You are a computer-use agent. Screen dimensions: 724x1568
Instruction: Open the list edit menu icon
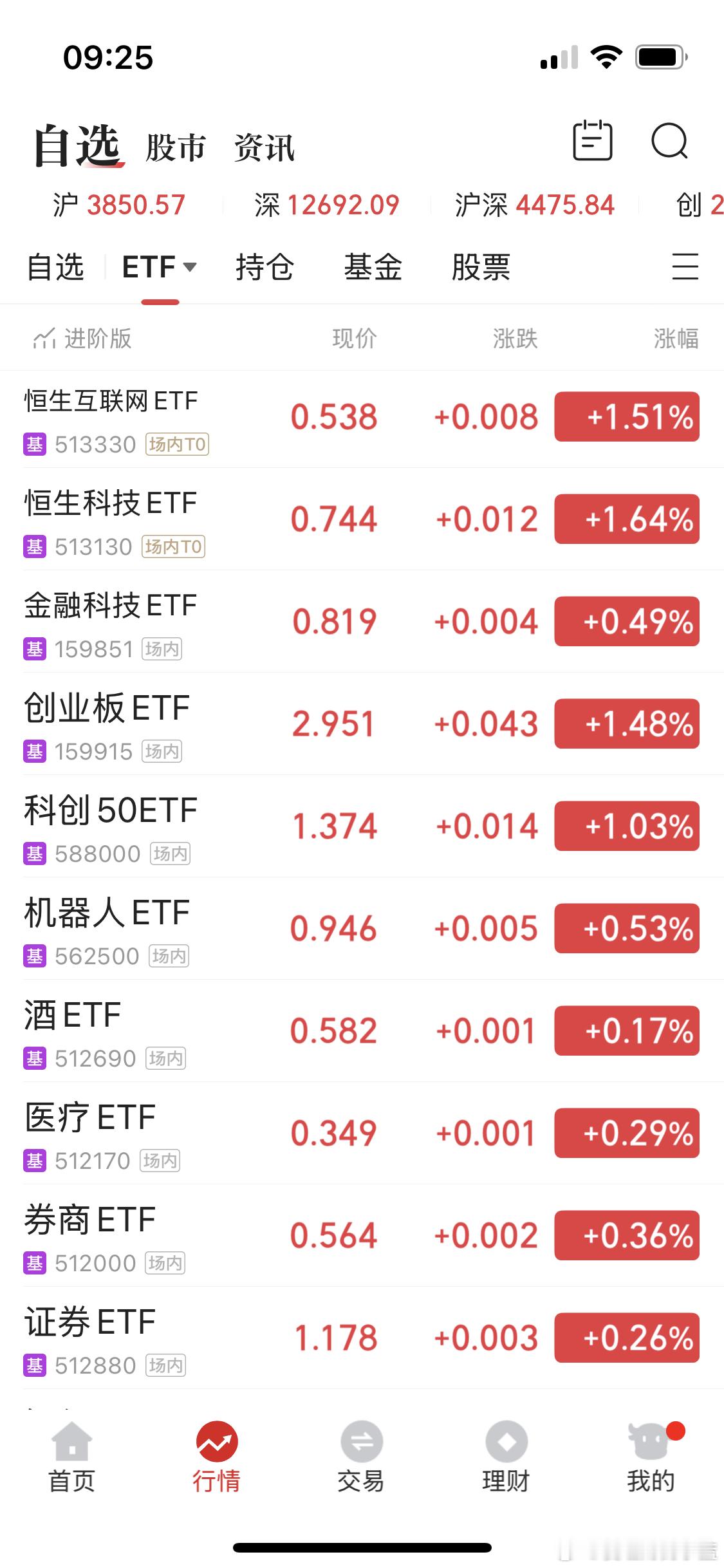click(685, 266)
